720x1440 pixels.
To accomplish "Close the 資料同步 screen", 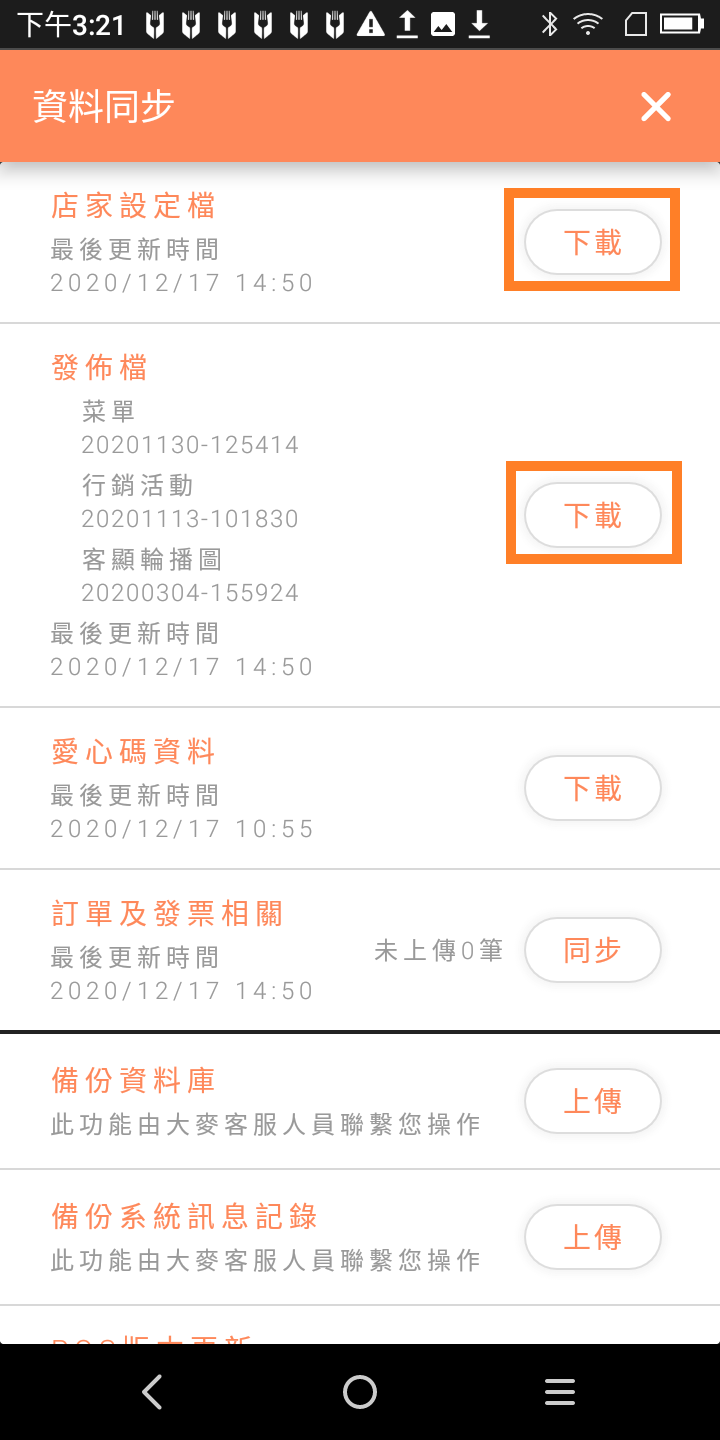I will click(x=655, y=106).
